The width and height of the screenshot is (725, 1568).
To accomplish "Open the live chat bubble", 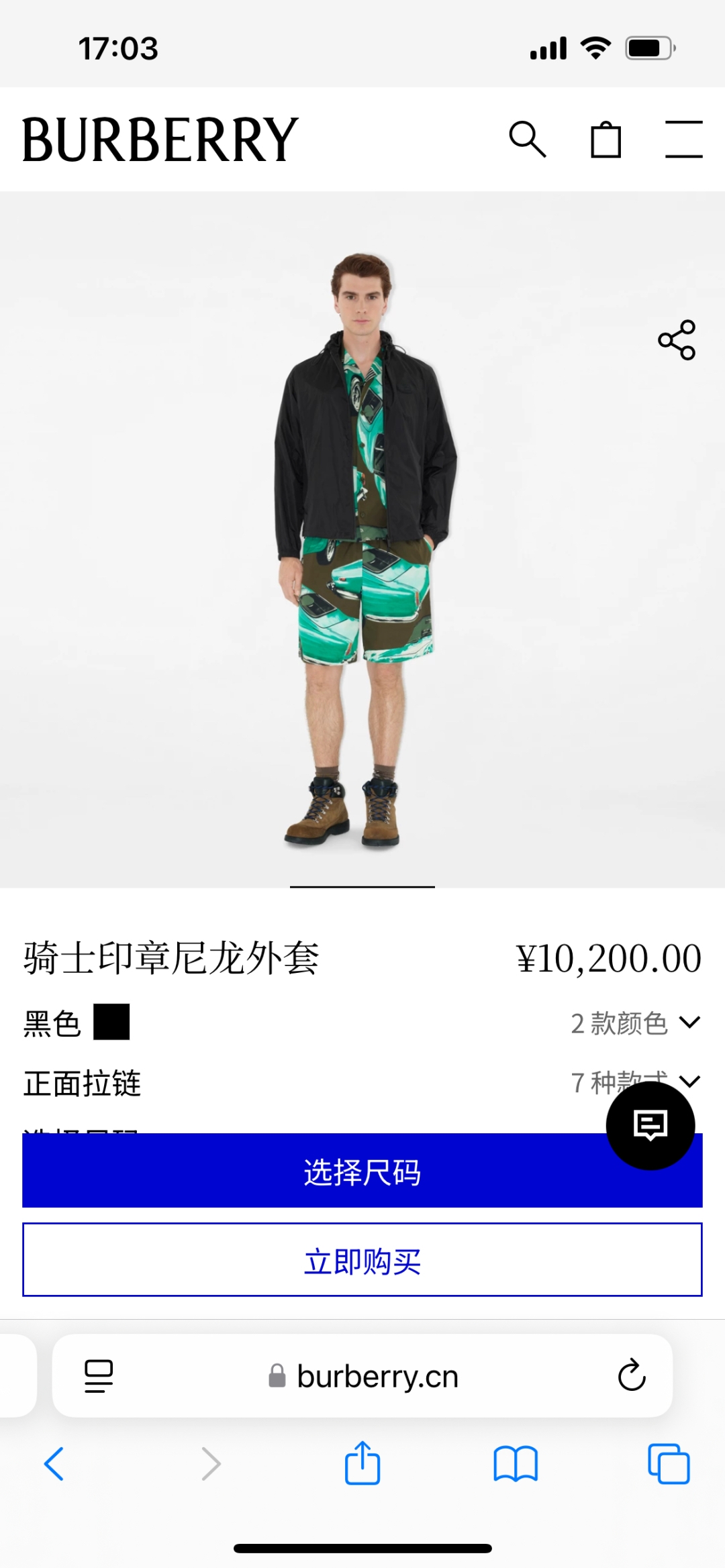I will (650, 1125).
